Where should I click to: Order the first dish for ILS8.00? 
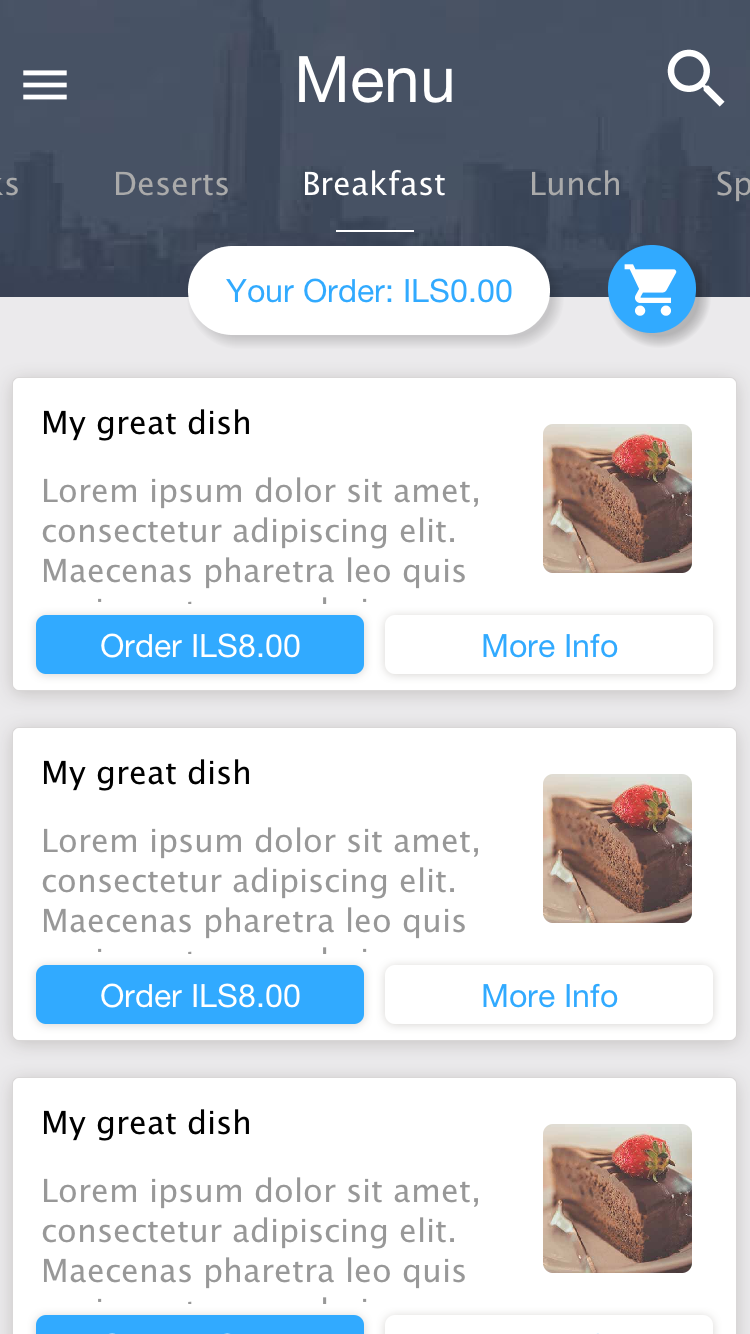coord(200,645)
